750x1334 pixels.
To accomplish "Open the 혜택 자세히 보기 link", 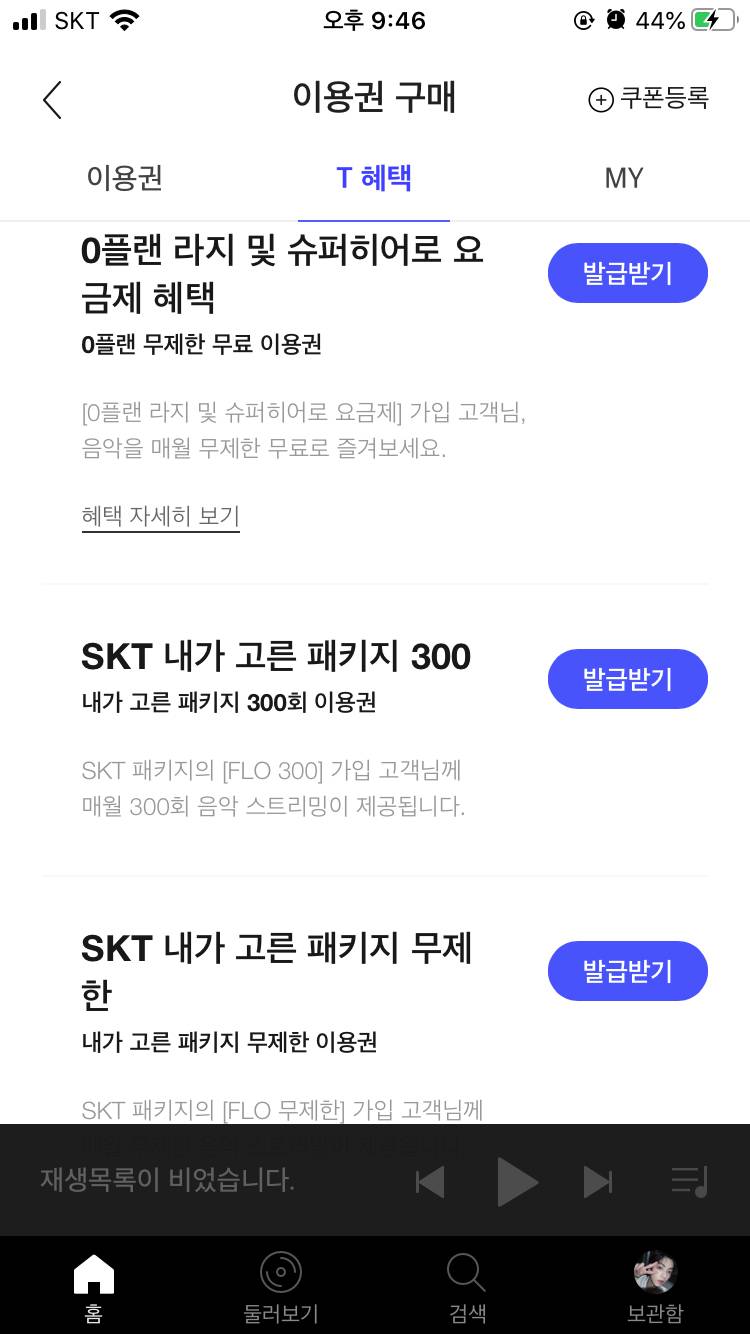I will (161, 515).
